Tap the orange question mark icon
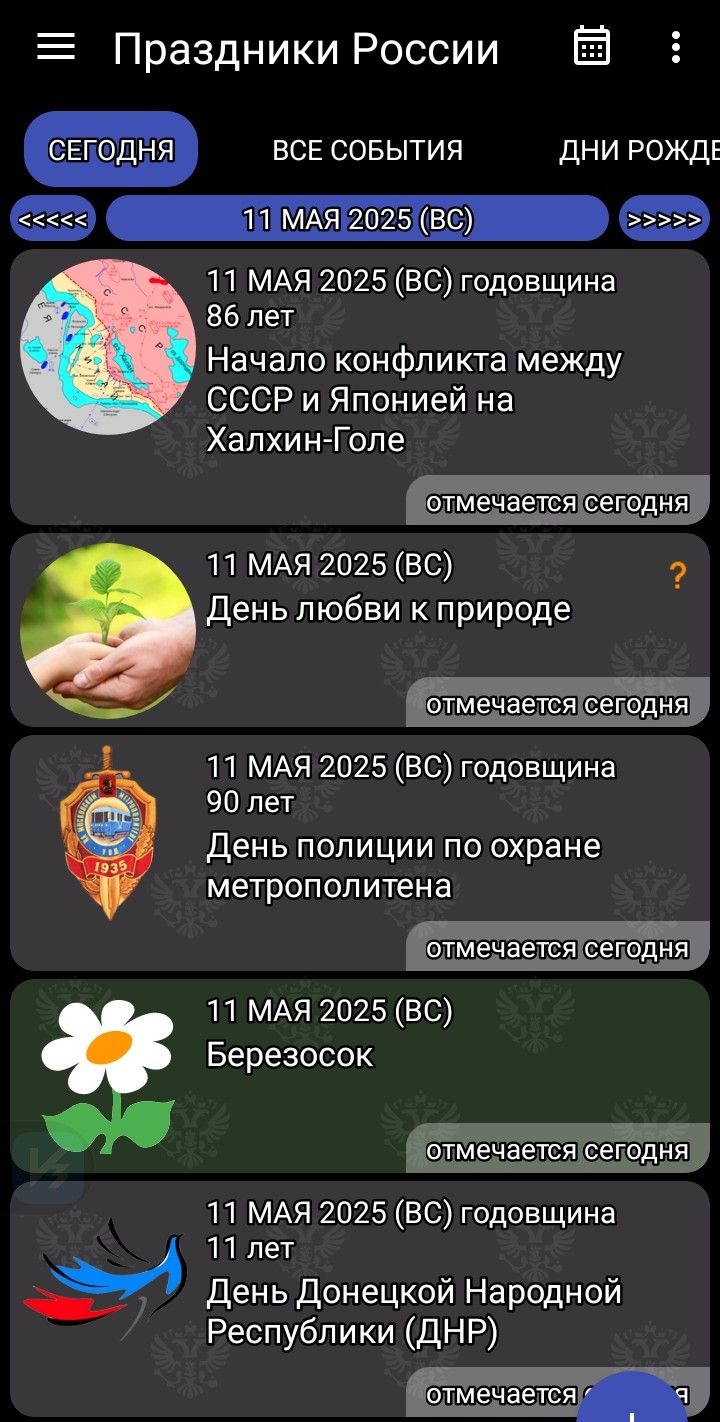Viewport: 720px width, 1422px height. pos(678,575)
